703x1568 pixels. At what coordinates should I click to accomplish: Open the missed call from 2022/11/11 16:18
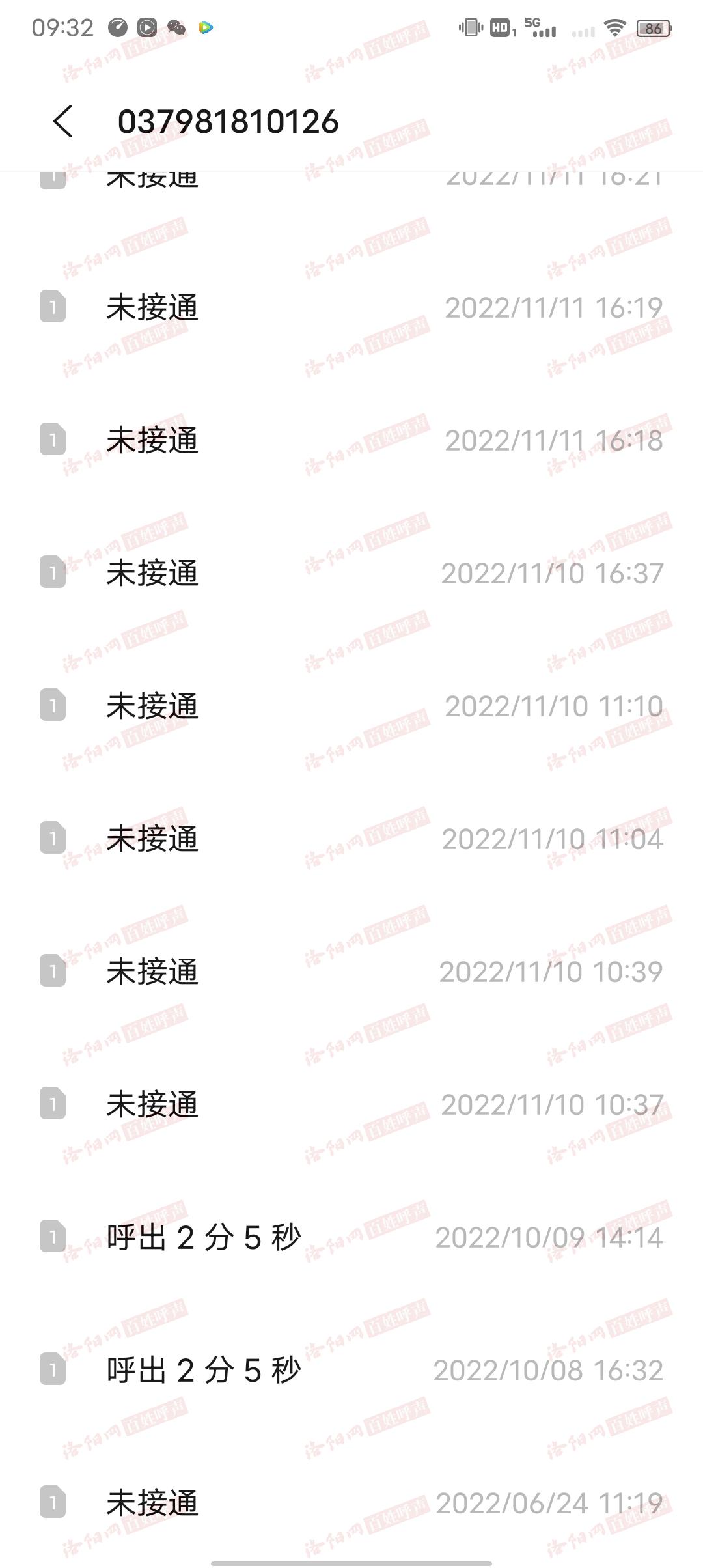(x=351, y=440)
